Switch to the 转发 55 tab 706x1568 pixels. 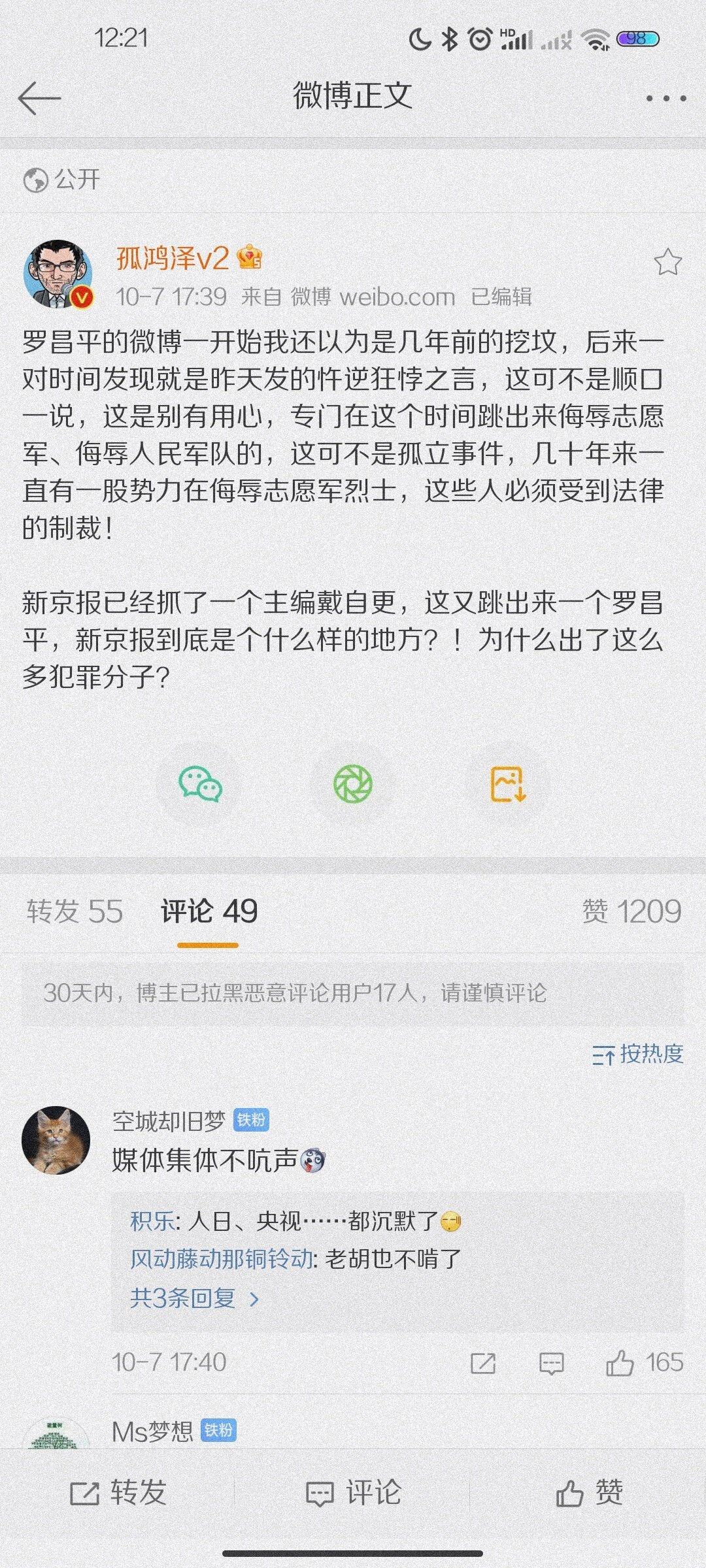(x=75, y=911)
